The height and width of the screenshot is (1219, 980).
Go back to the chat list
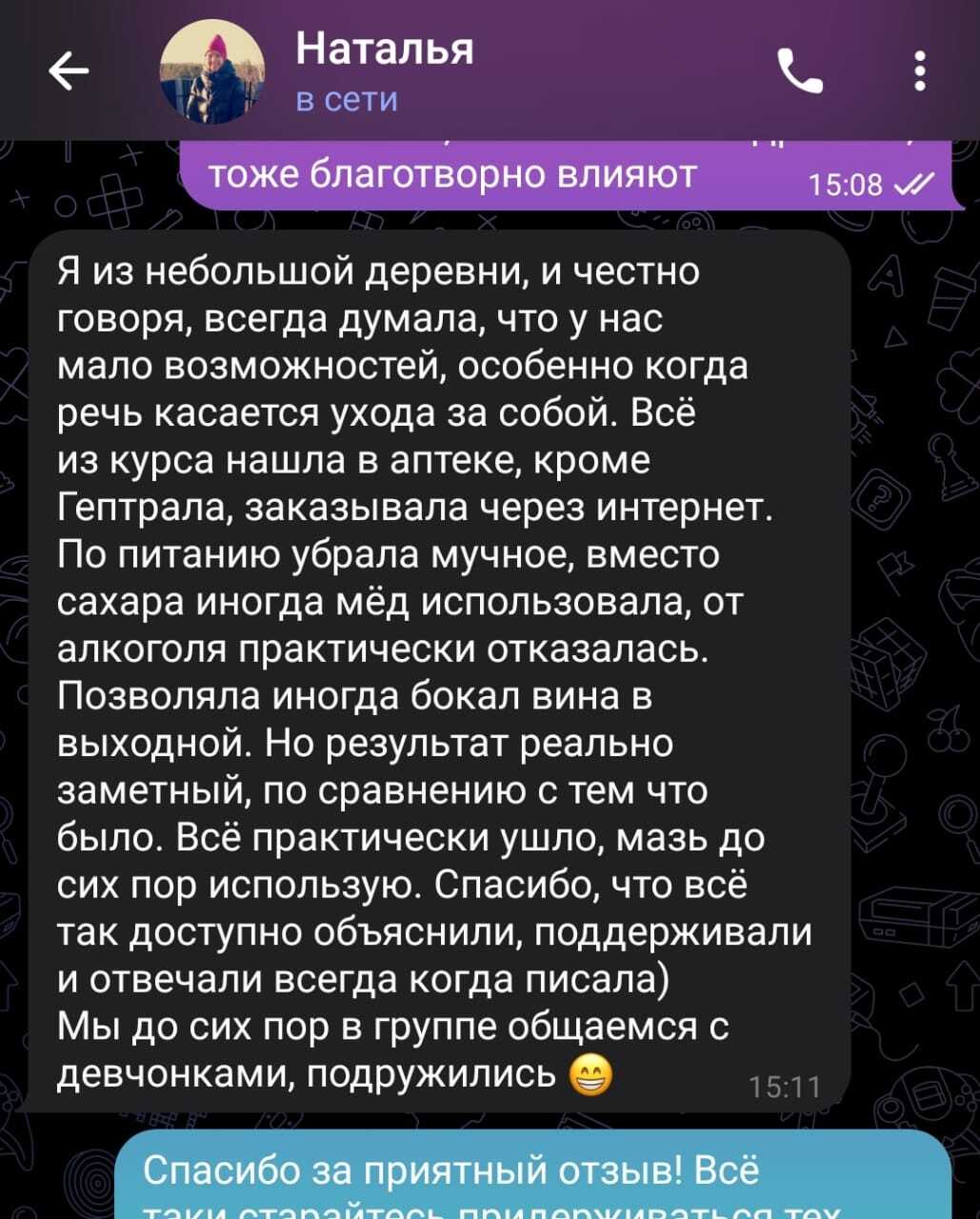[69, 71]
